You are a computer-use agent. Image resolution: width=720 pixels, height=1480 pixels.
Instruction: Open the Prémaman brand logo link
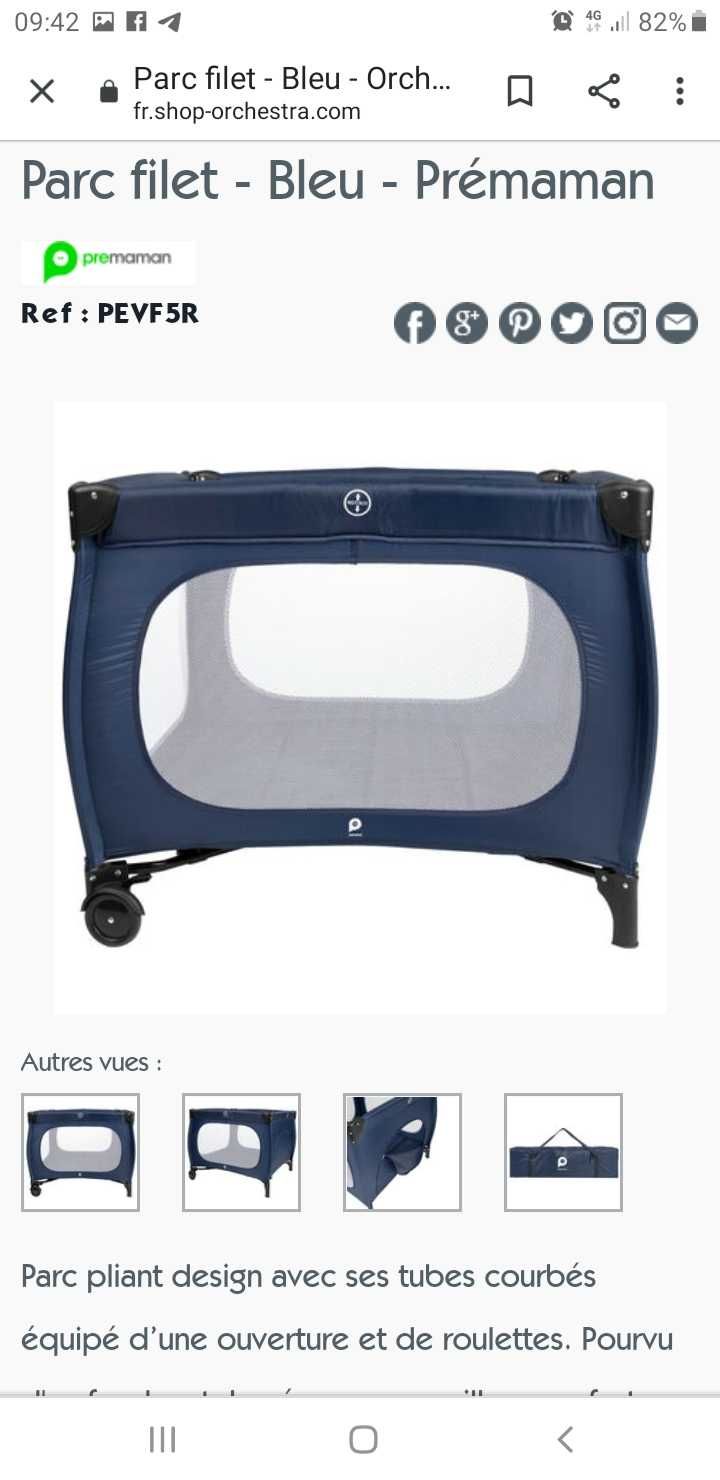click(x=108, y=262)
